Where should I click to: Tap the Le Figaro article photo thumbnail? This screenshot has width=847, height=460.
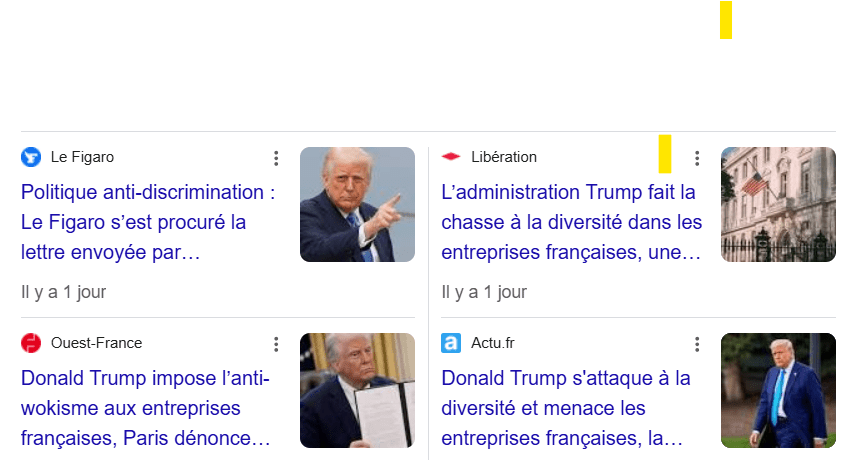pos(357,205)
